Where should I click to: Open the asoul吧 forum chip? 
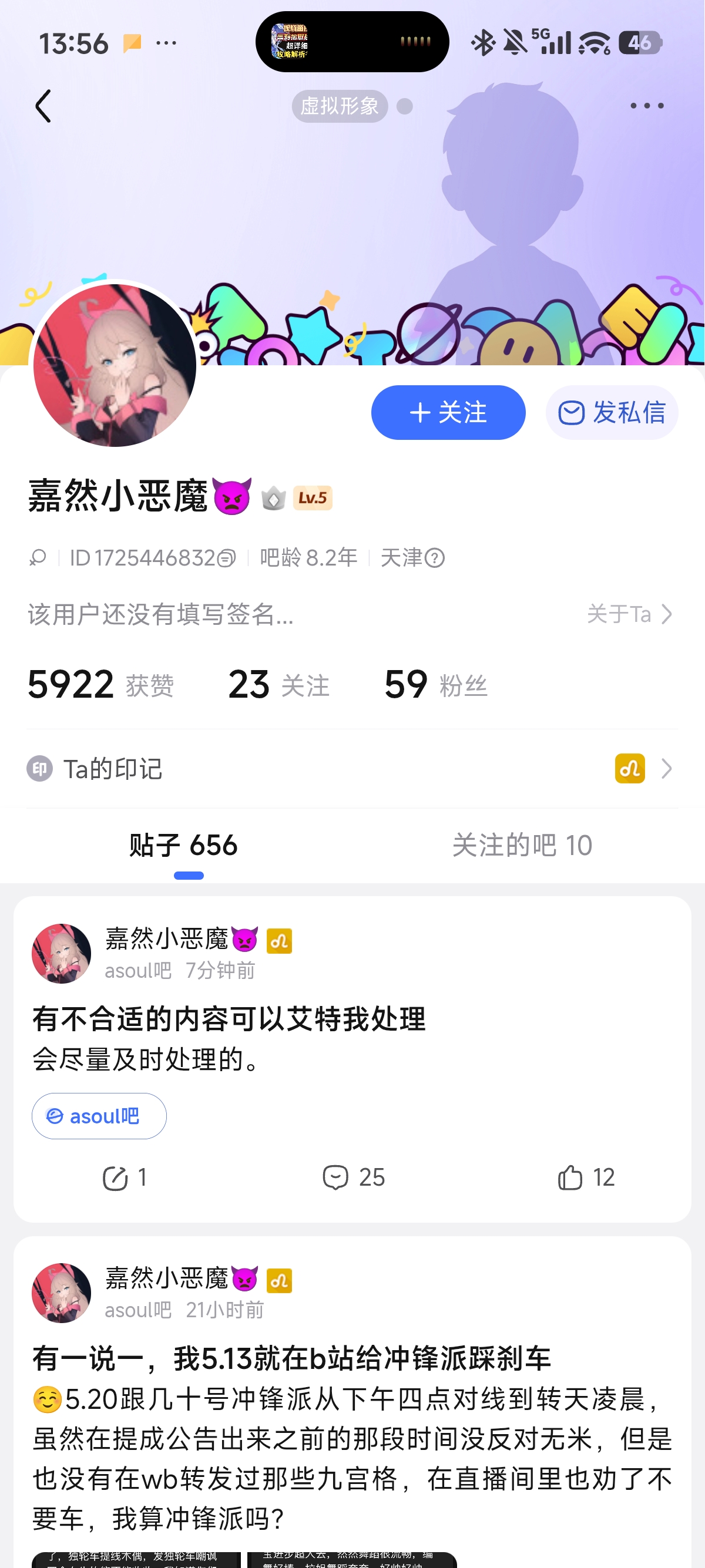[x=99, y=1116]
